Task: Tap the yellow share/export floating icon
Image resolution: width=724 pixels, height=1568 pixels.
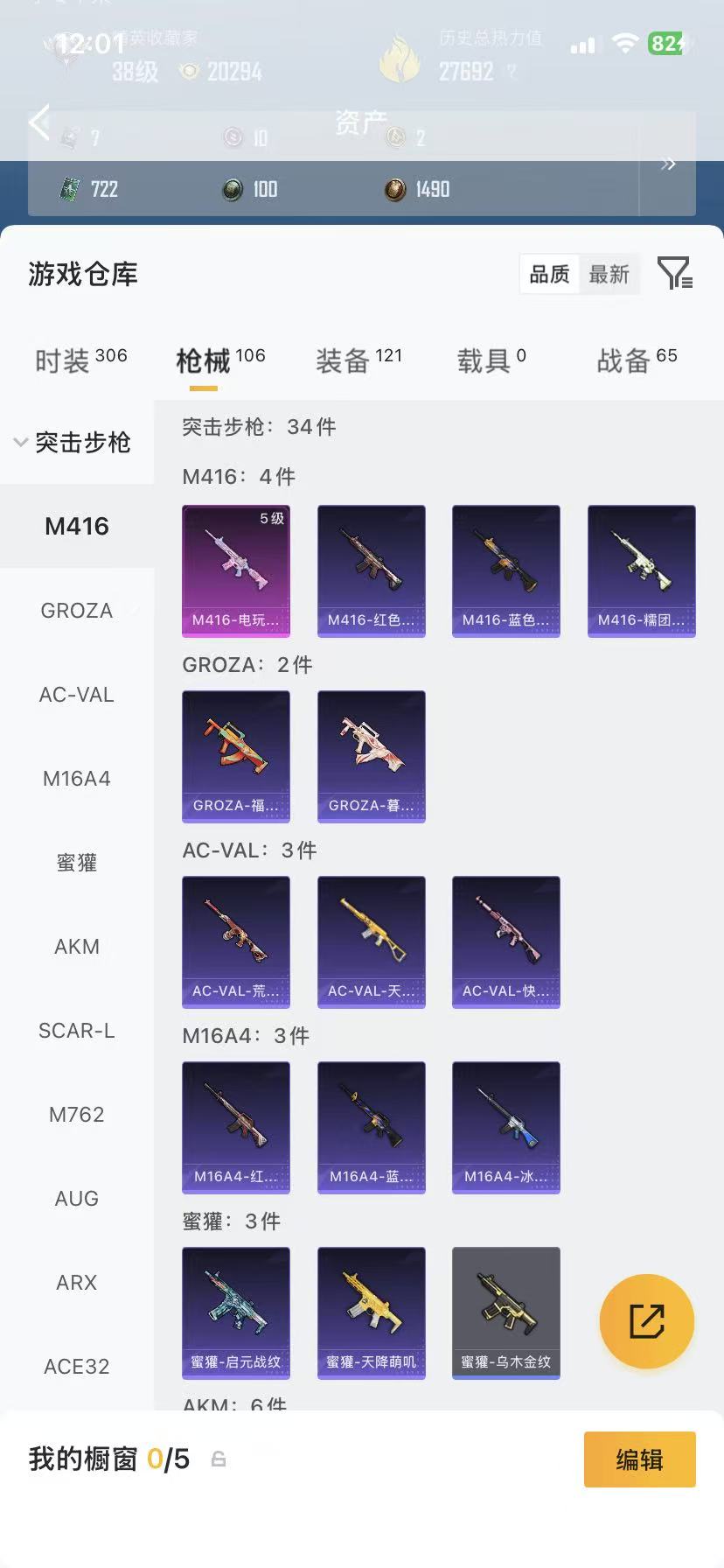Action: pos(646,1321)
